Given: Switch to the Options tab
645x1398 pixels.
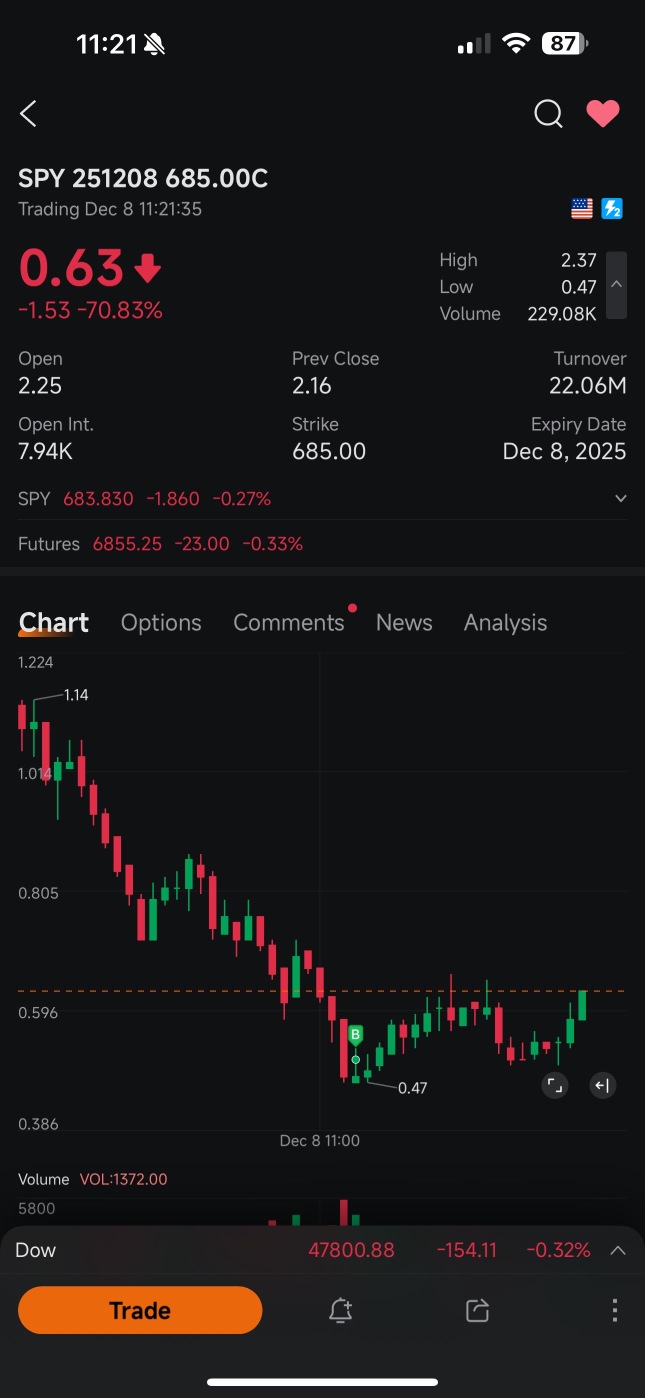Looking at the screenshot, I should pyautogui.click(x=161, y=622).
